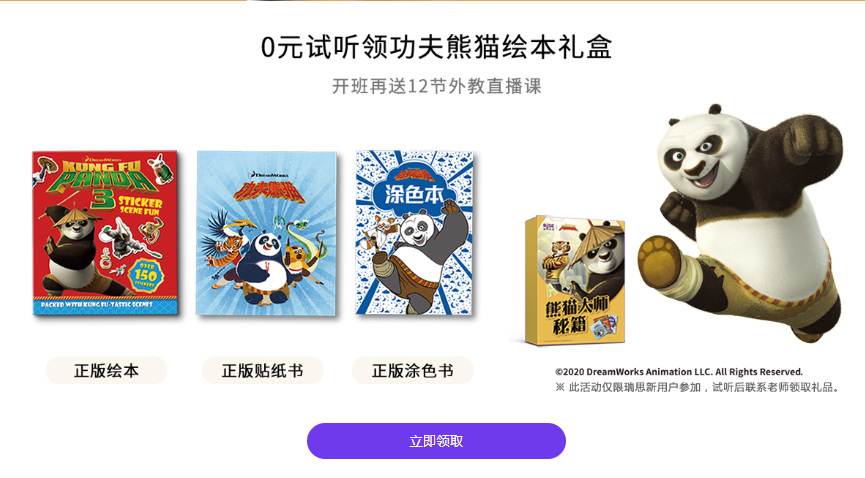Tap the 立即领取 button
The width and height of the screenshot is (865, 478).
tap(436, 441)
